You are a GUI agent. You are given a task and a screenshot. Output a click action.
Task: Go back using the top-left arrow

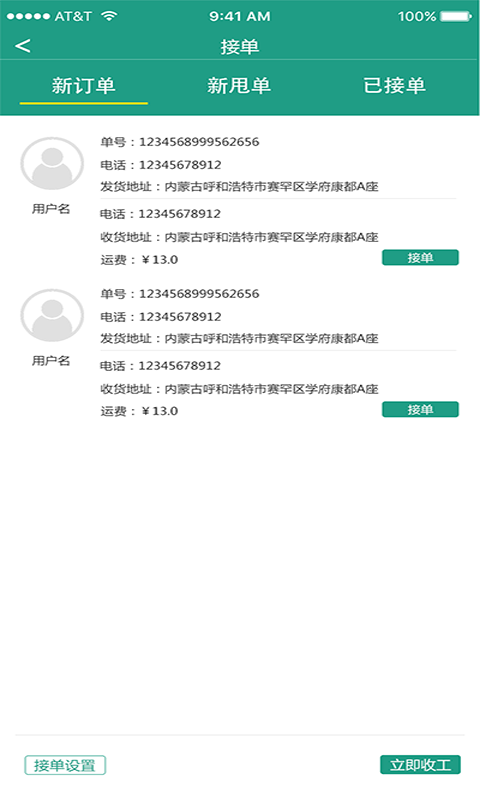click(23, 46)
